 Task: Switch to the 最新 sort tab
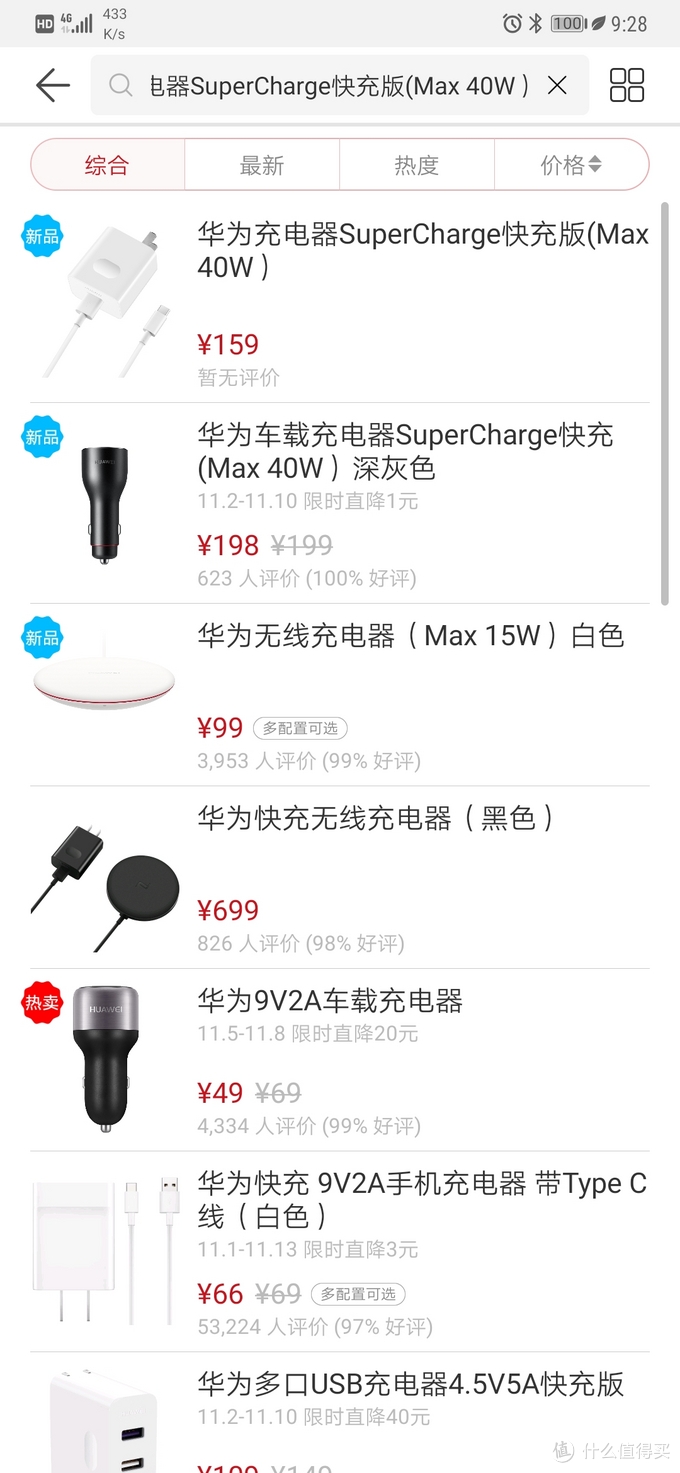pos(262,165)
